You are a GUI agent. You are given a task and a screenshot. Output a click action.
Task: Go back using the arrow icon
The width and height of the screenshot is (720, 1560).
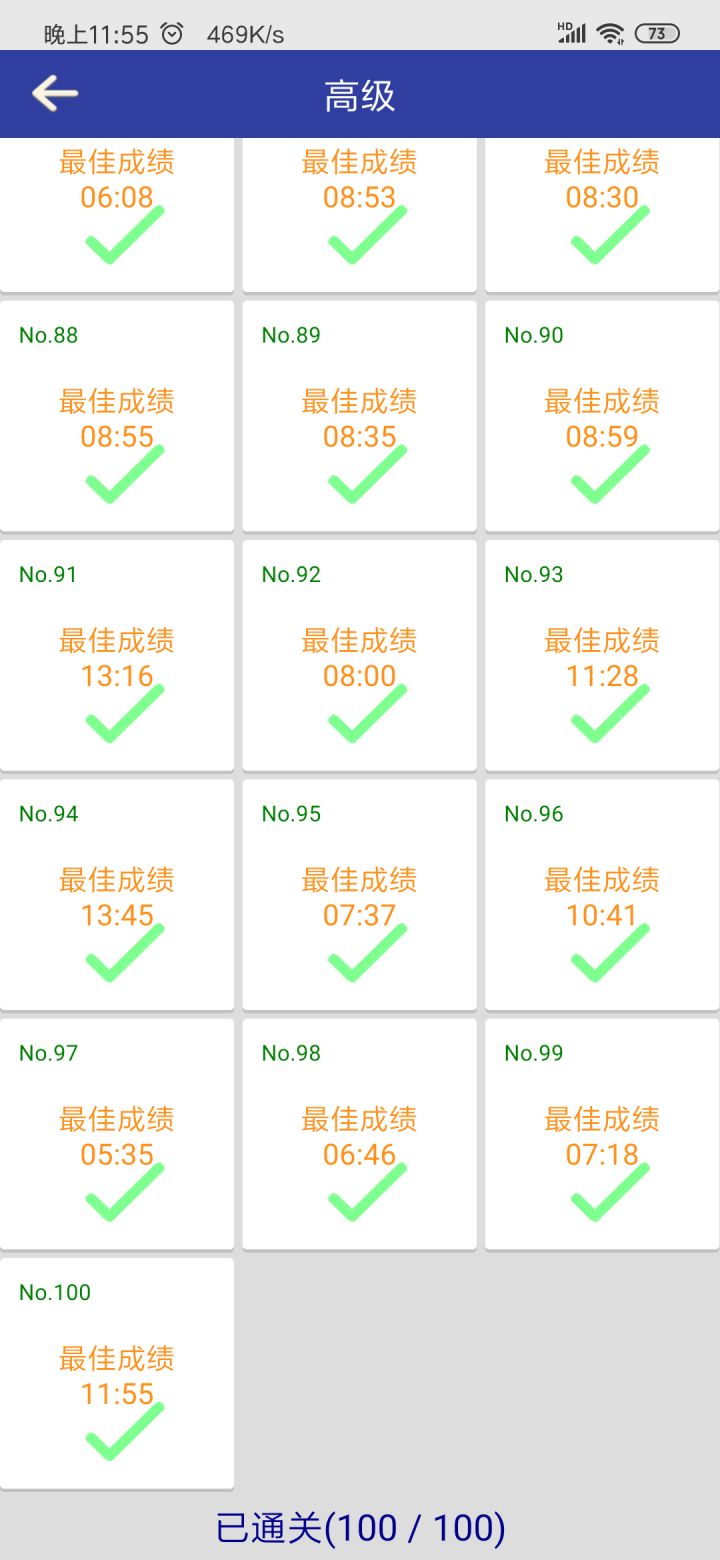coord(55,94)
